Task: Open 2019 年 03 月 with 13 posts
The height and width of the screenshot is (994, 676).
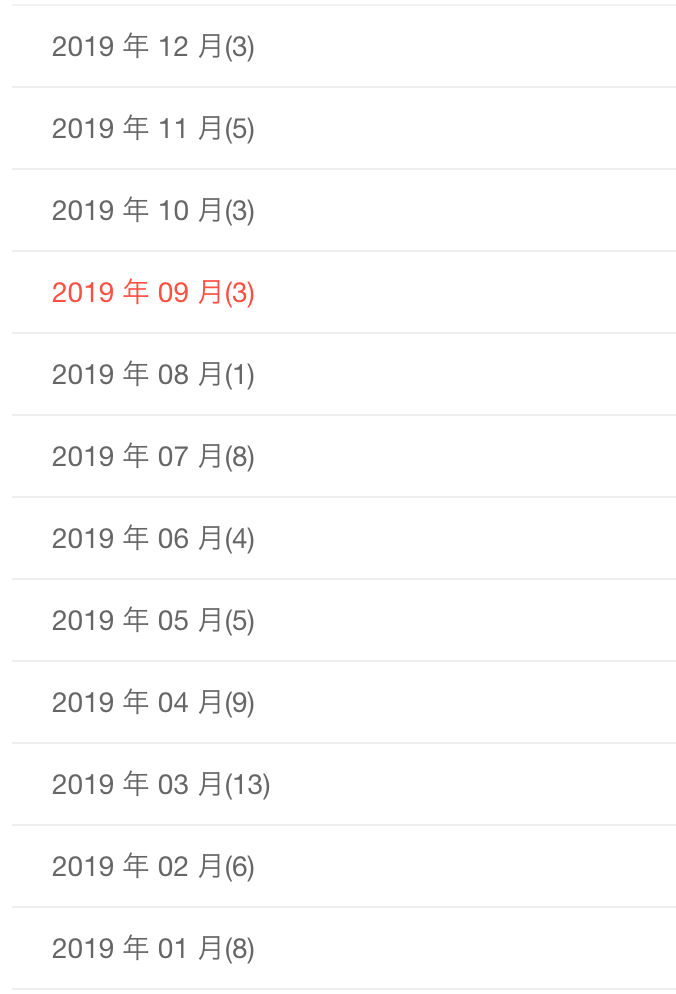Action: tap(161, 785)
